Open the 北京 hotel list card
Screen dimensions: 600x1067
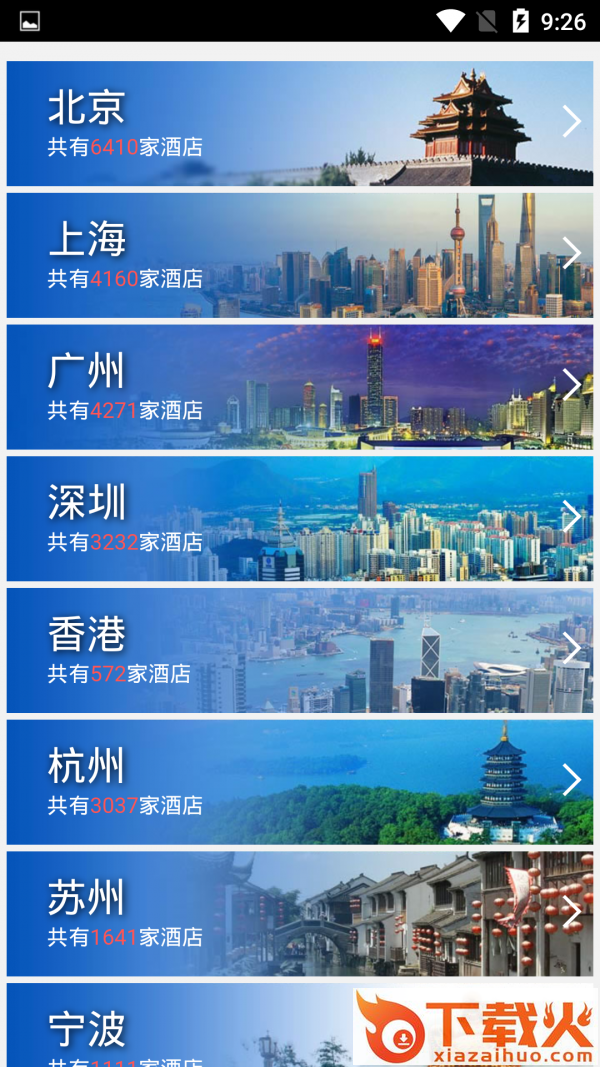click(299, 124)
